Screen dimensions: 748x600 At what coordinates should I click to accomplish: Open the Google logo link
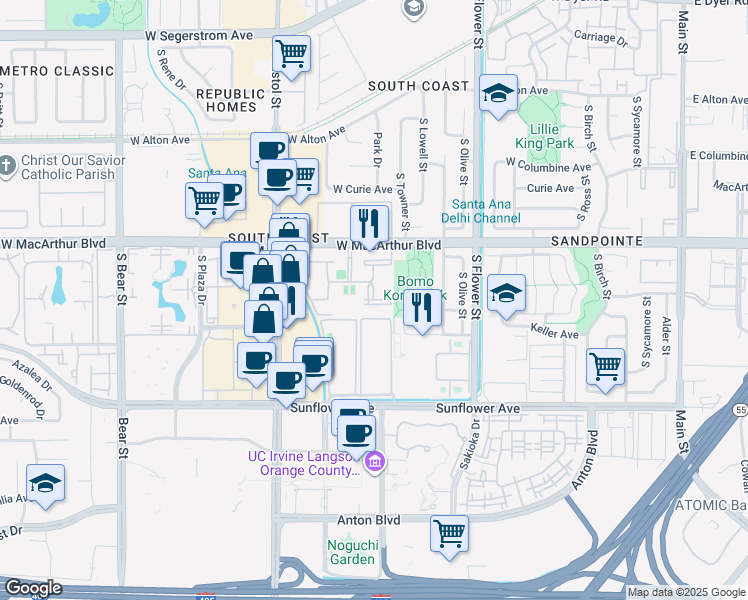[x=33, y=588]
